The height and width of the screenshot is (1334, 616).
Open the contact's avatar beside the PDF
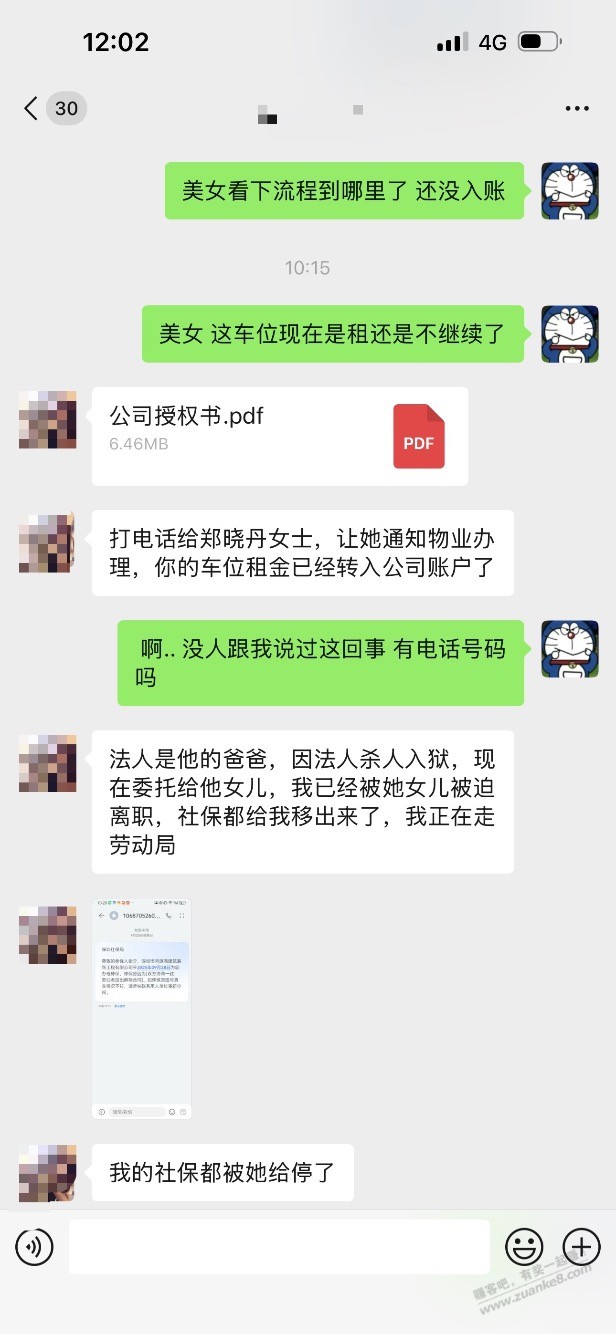coord(47,420)
